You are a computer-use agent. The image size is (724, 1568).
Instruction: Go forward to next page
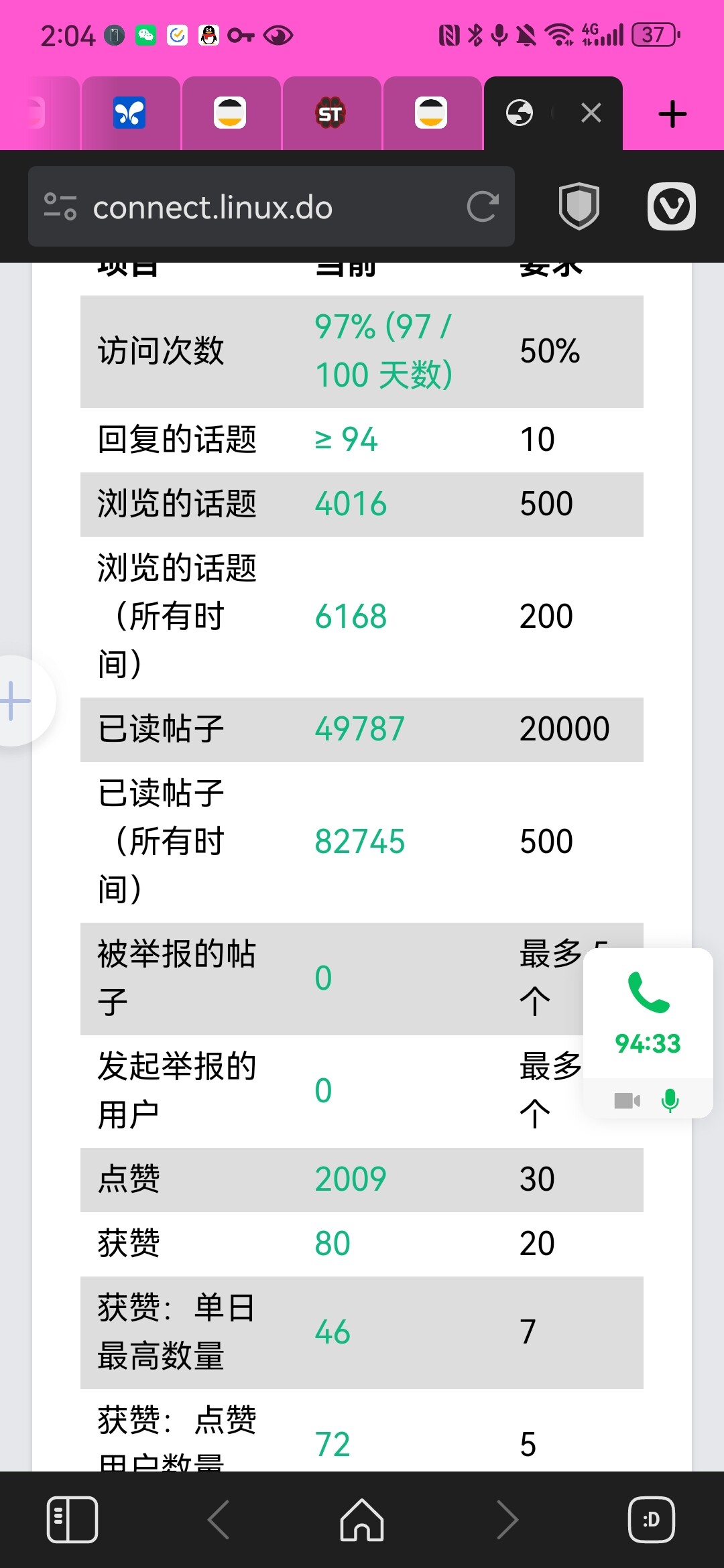507,1519
